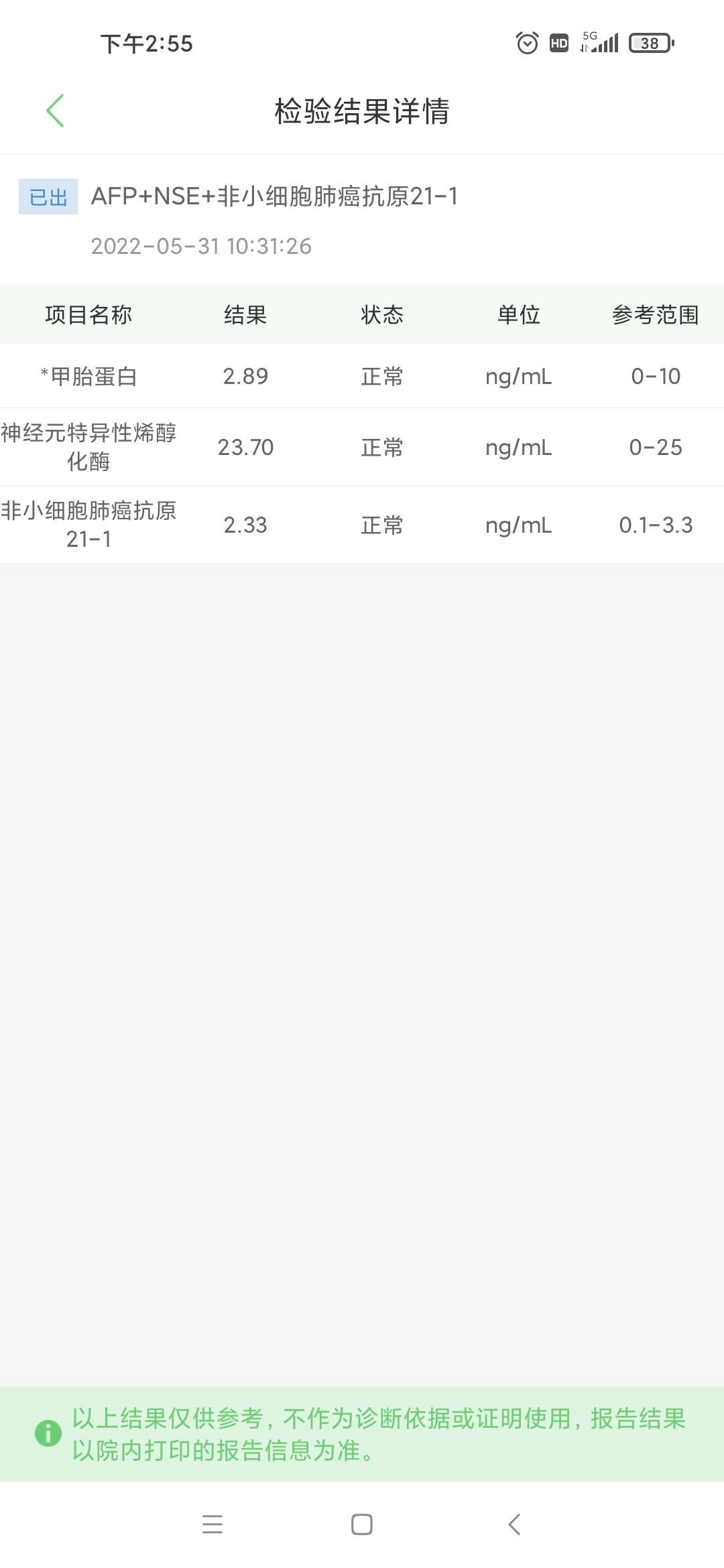Tap the green back arrow icon
The width and height of the screenshot is (724, 1568).
(57, 111)
